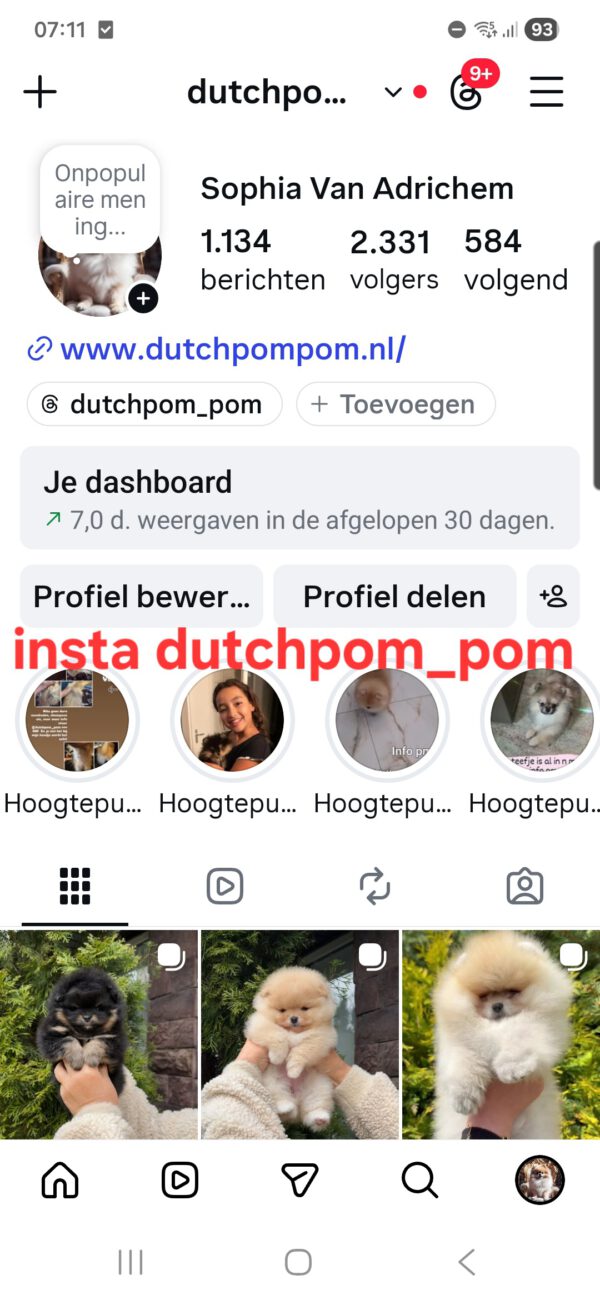600x1300 pixels.
Task: Open Threads icon with 9+ badge
Action: pos(467,92)
